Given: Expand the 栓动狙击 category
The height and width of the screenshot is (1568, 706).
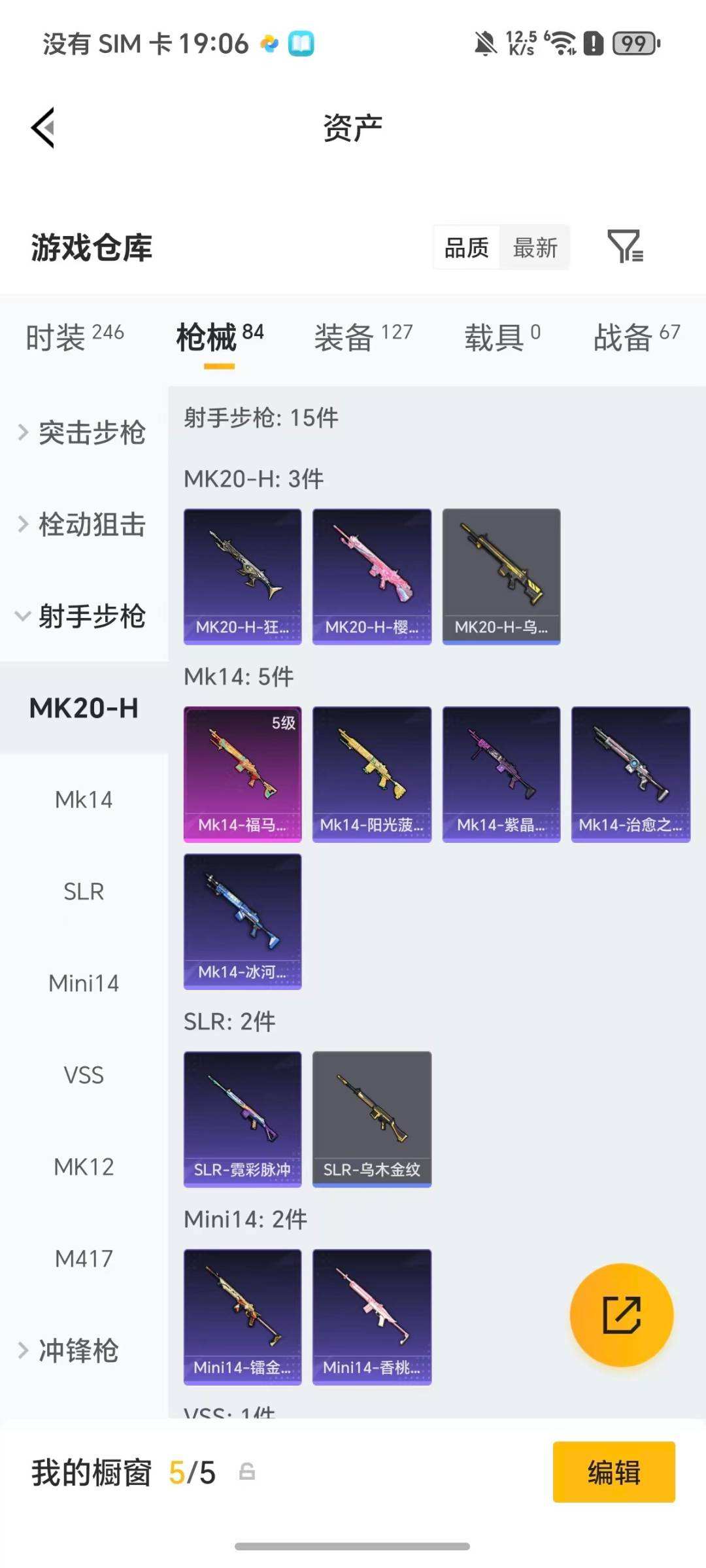Looking at the screenshot, I should tap(82, 524).
